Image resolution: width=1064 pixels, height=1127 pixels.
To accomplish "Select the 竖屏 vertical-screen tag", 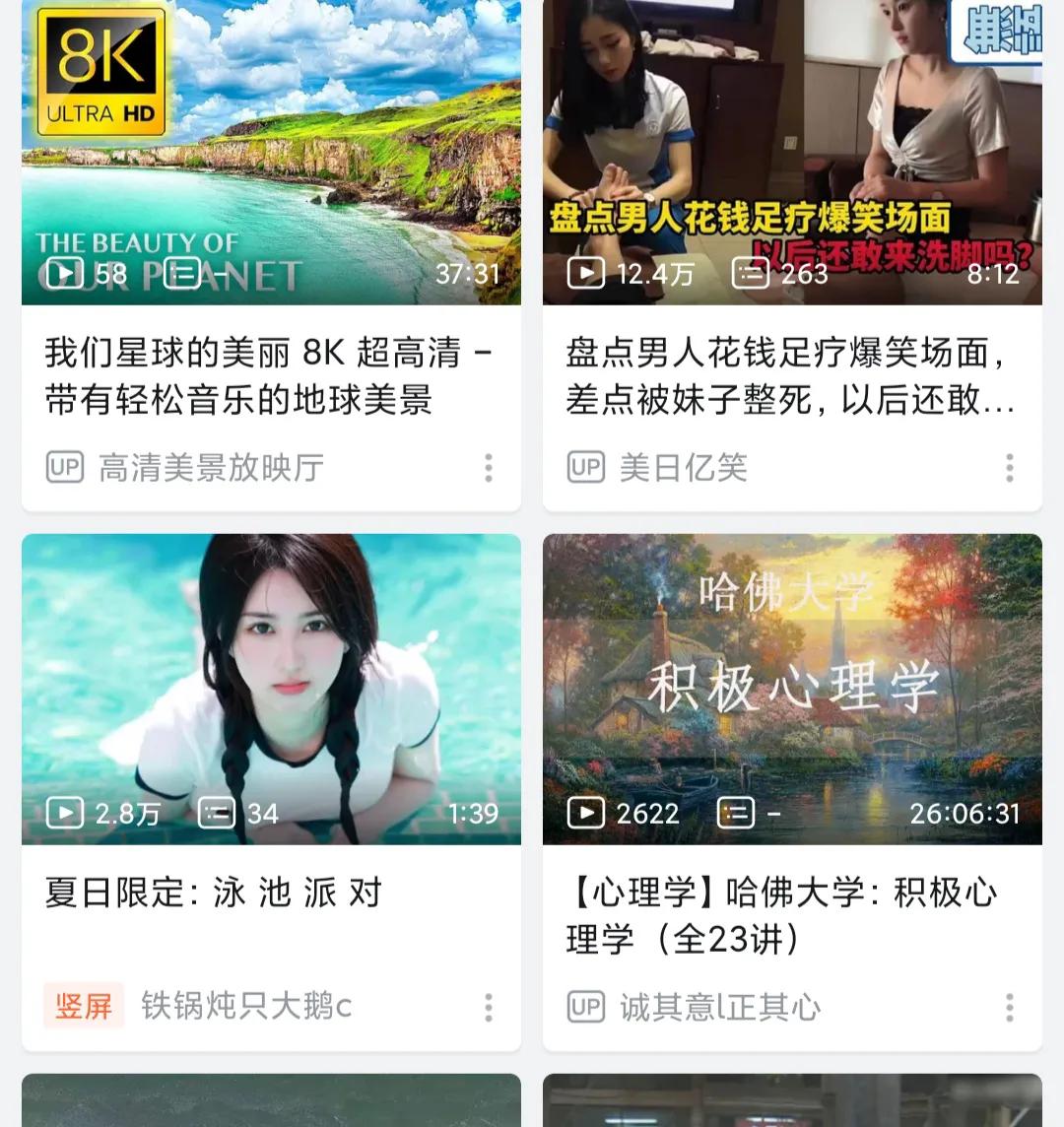I will tap(84, 1007).
